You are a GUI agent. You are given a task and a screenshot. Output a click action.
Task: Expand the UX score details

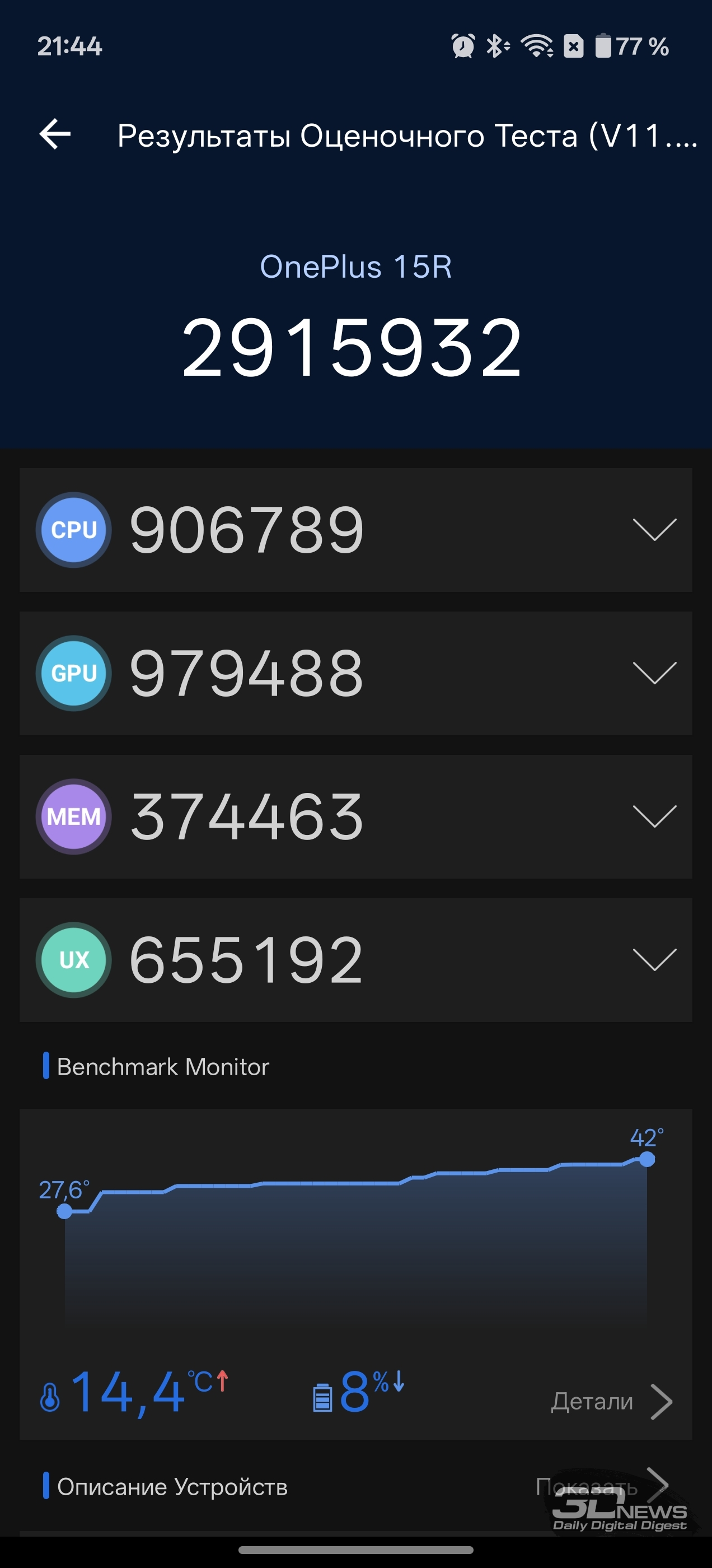pyautogui.click(x=654, y=960)
